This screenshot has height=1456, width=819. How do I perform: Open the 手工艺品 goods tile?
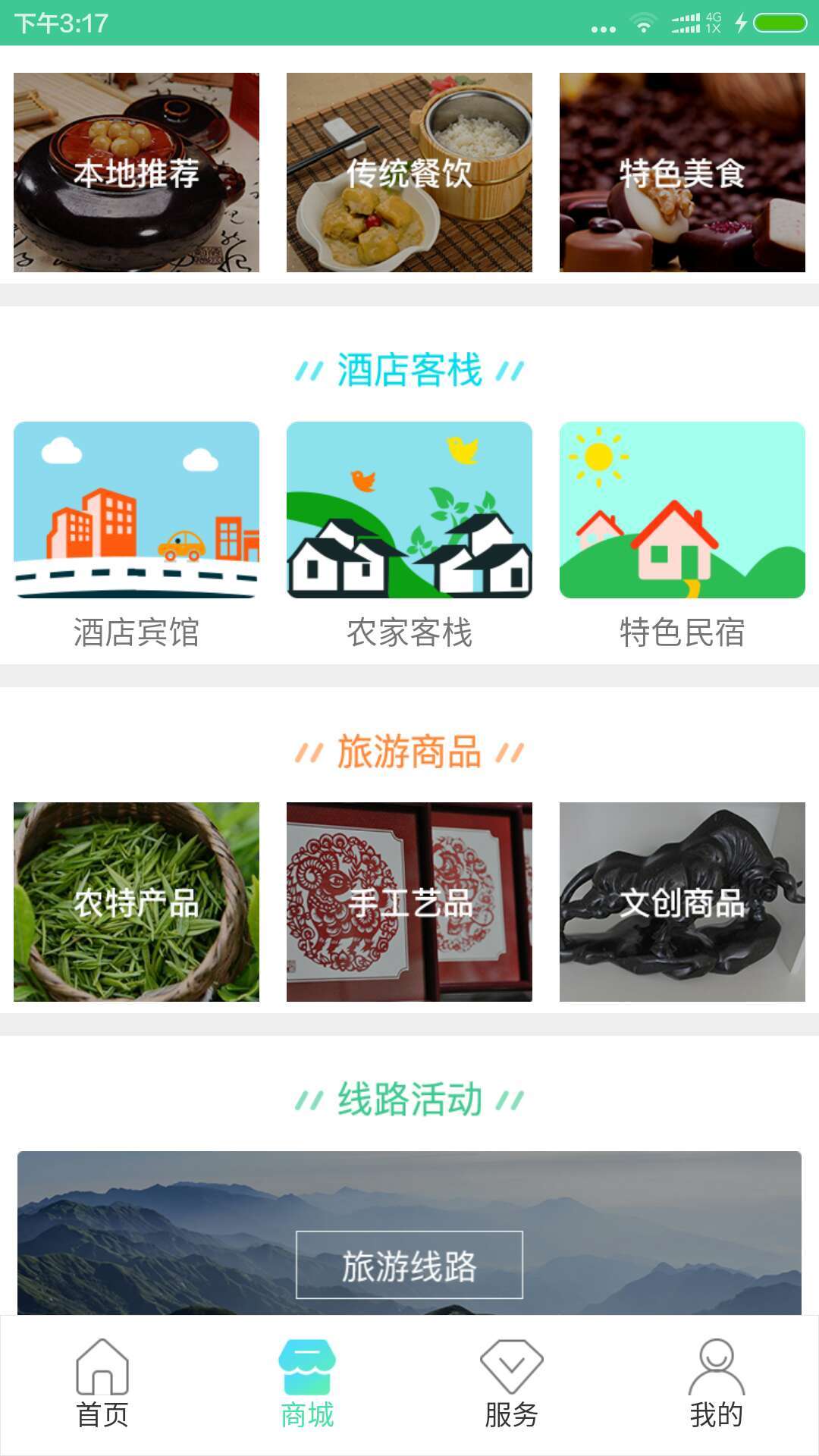tap(409, 902)
